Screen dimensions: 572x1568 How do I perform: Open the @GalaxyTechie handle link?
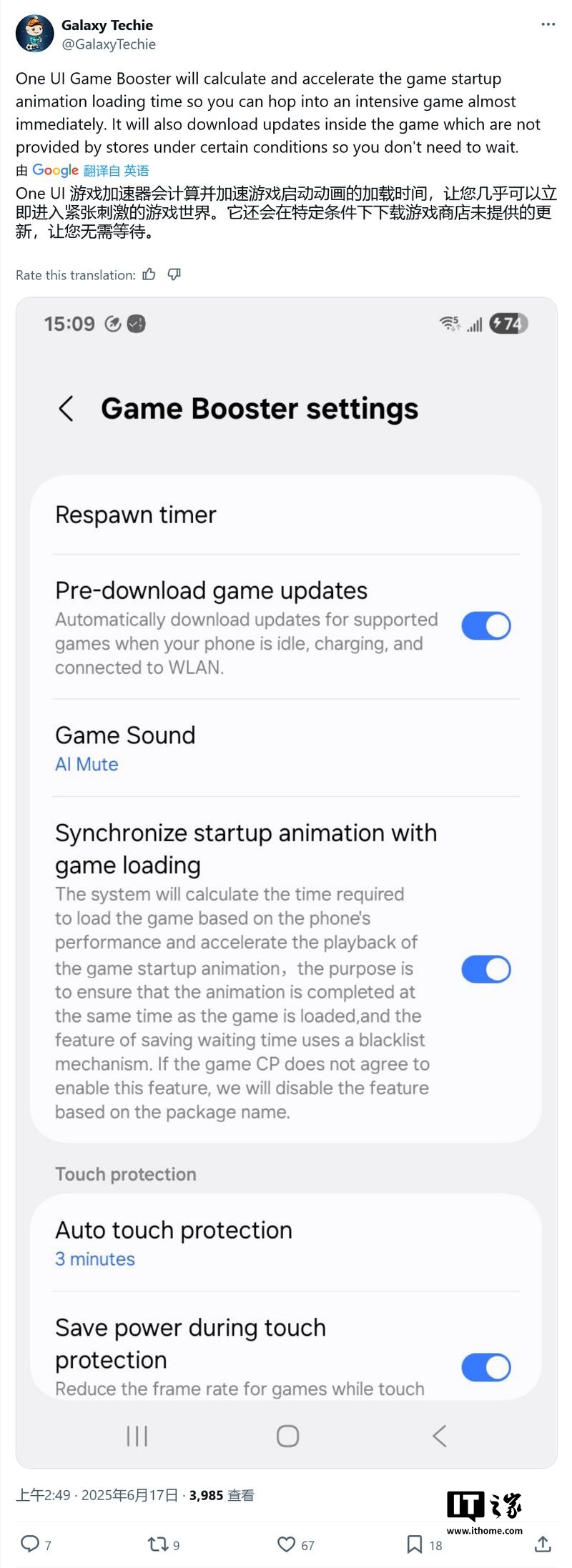[109, 44]
